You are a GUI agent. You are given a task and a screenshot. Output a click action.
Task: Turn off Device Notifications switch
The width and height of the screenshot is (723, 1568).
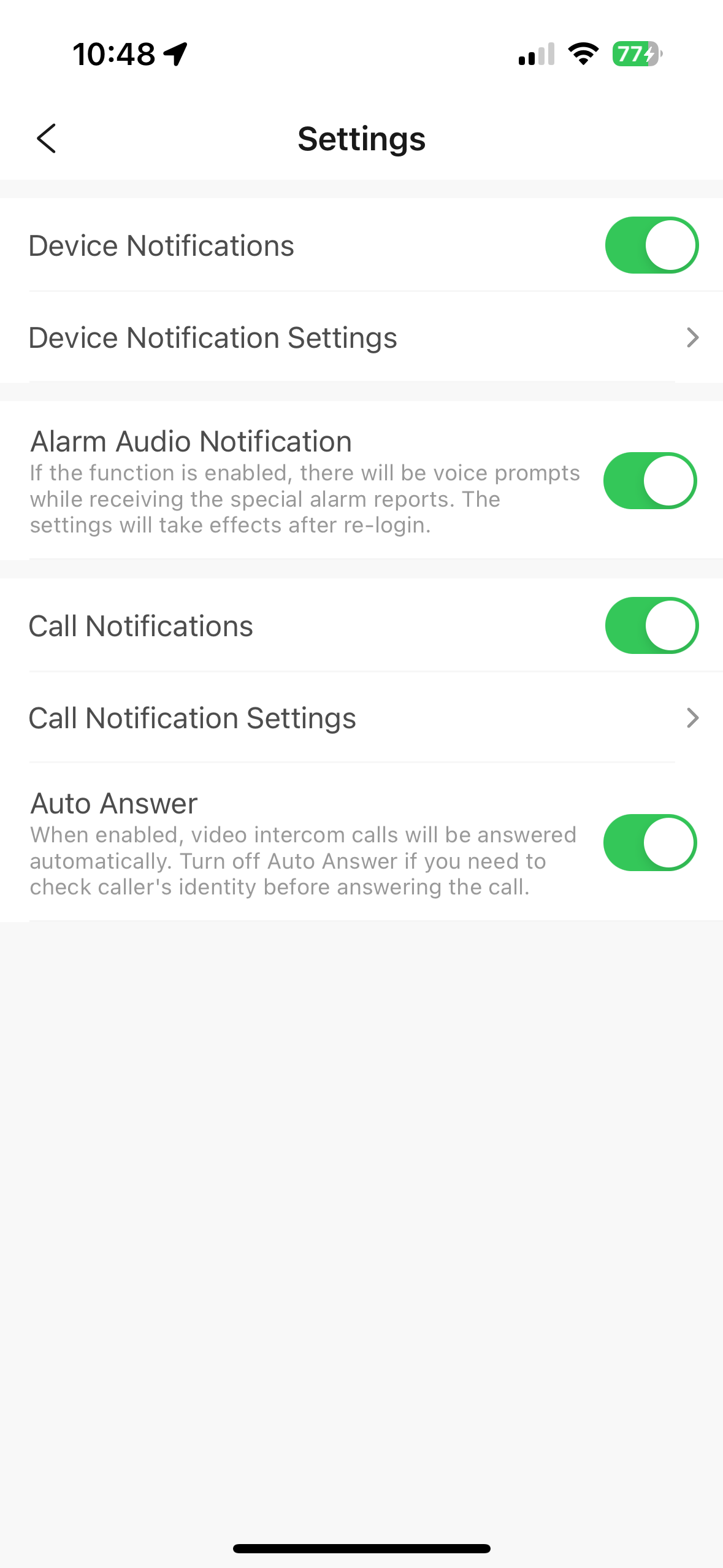[651, 245]
